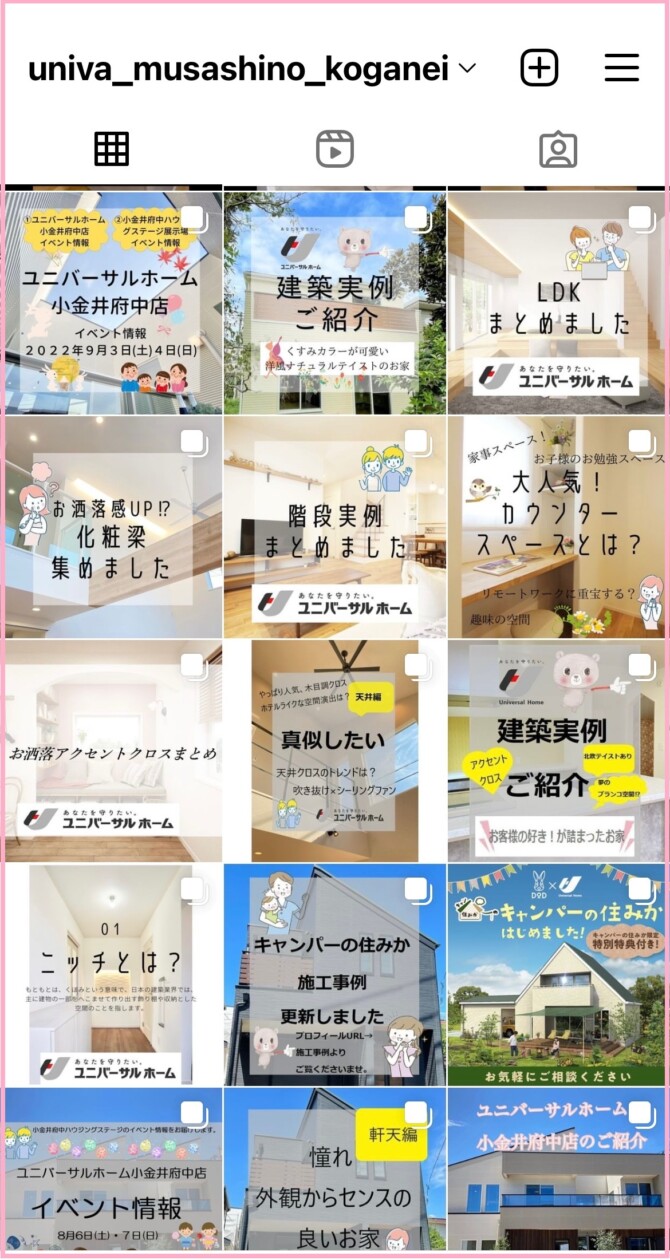
Task: Switch to the posts grid tab
Action: click(x=112, y=149)
